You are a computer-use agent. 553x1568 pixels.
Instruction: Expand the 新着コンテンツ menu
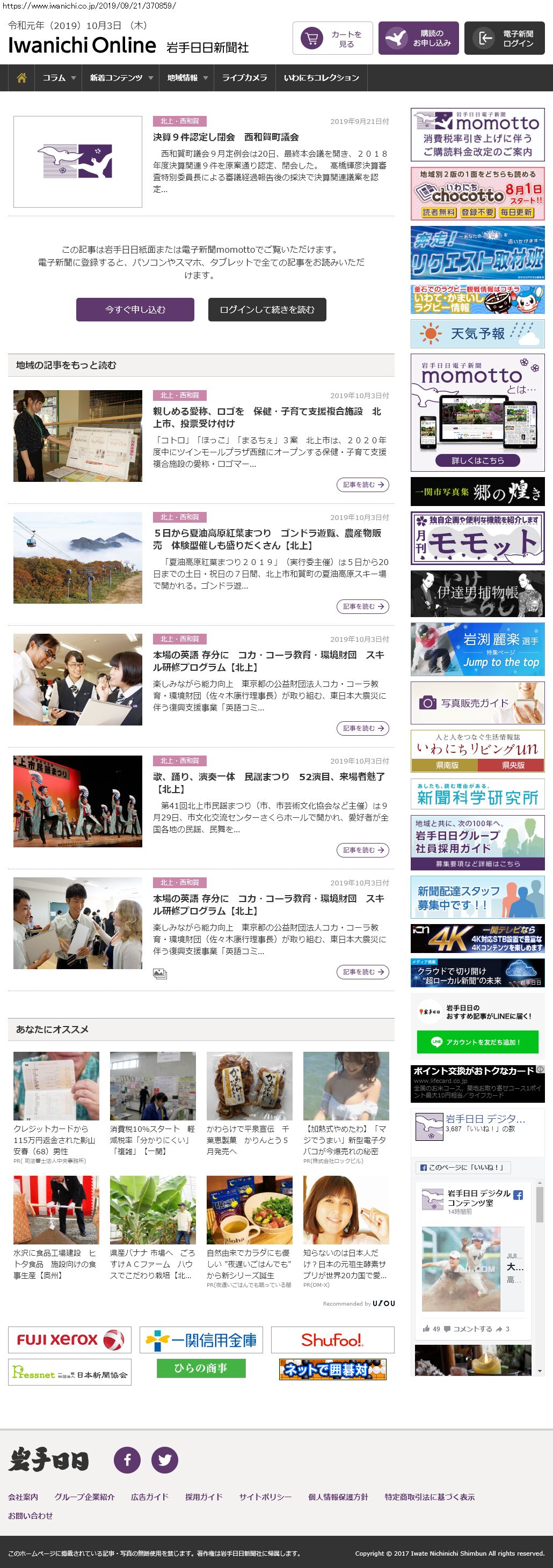[121, 78]
